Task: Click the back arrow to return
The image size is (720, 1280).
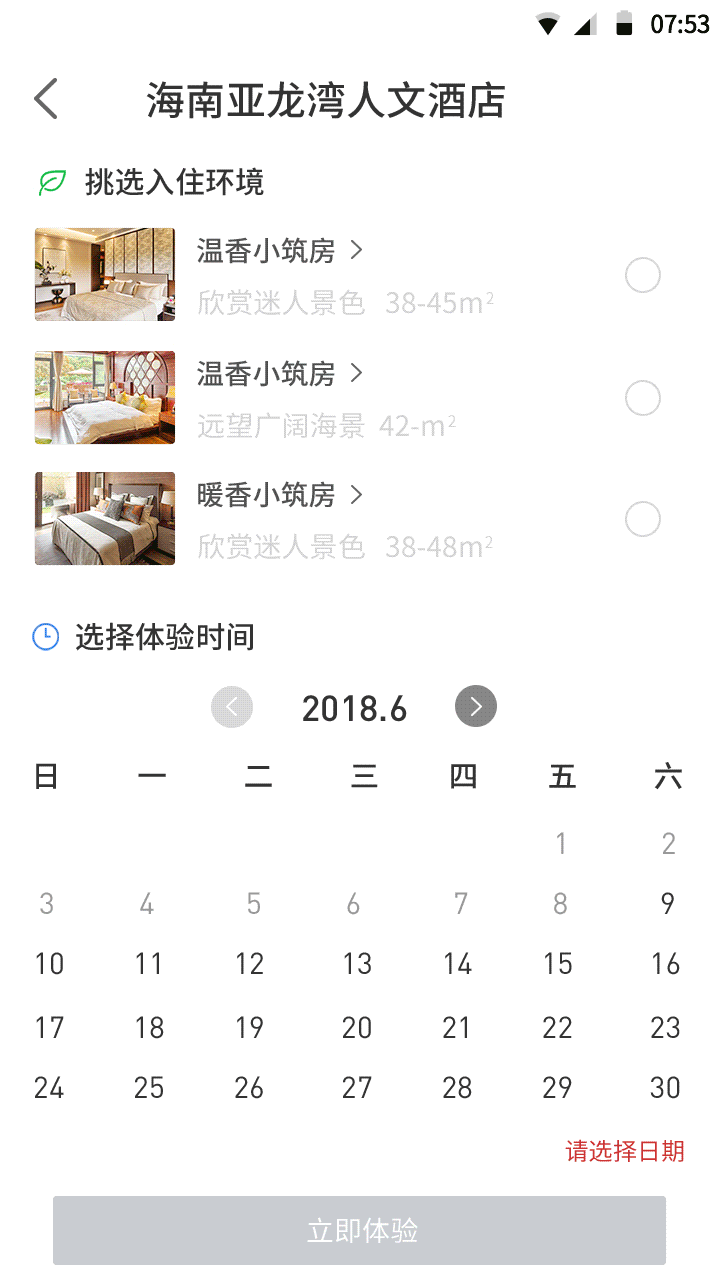Action: (x=44, y=99)
